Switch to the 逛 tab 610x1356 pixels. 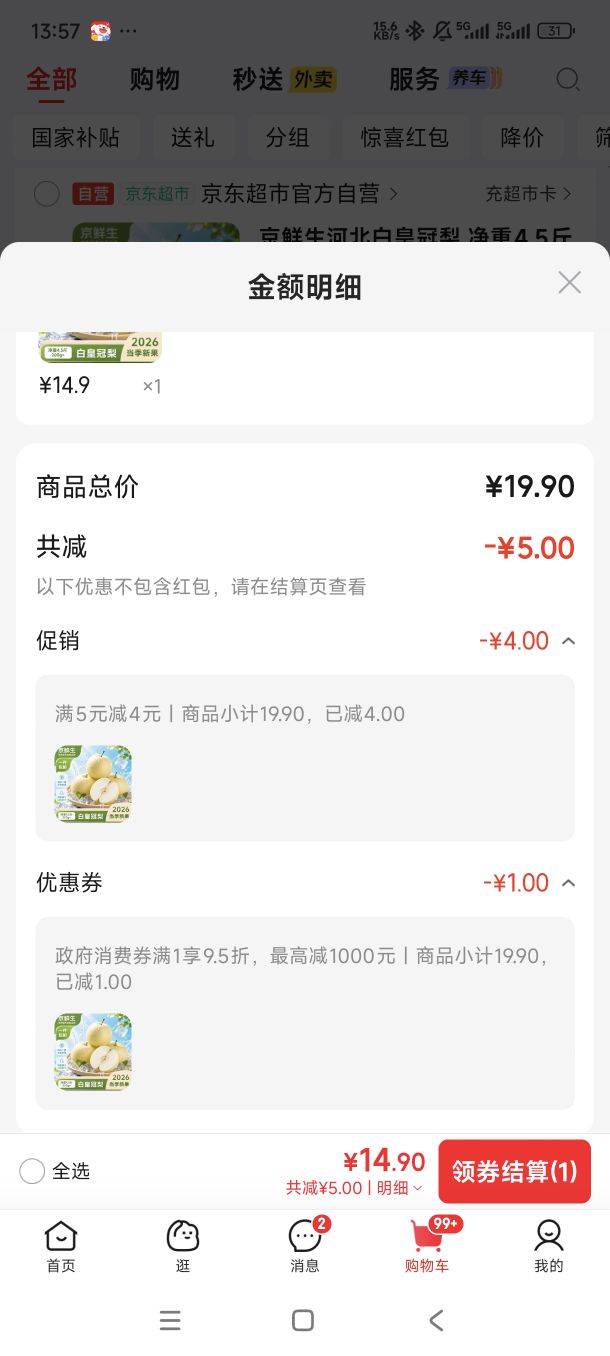click(183, 1246)
